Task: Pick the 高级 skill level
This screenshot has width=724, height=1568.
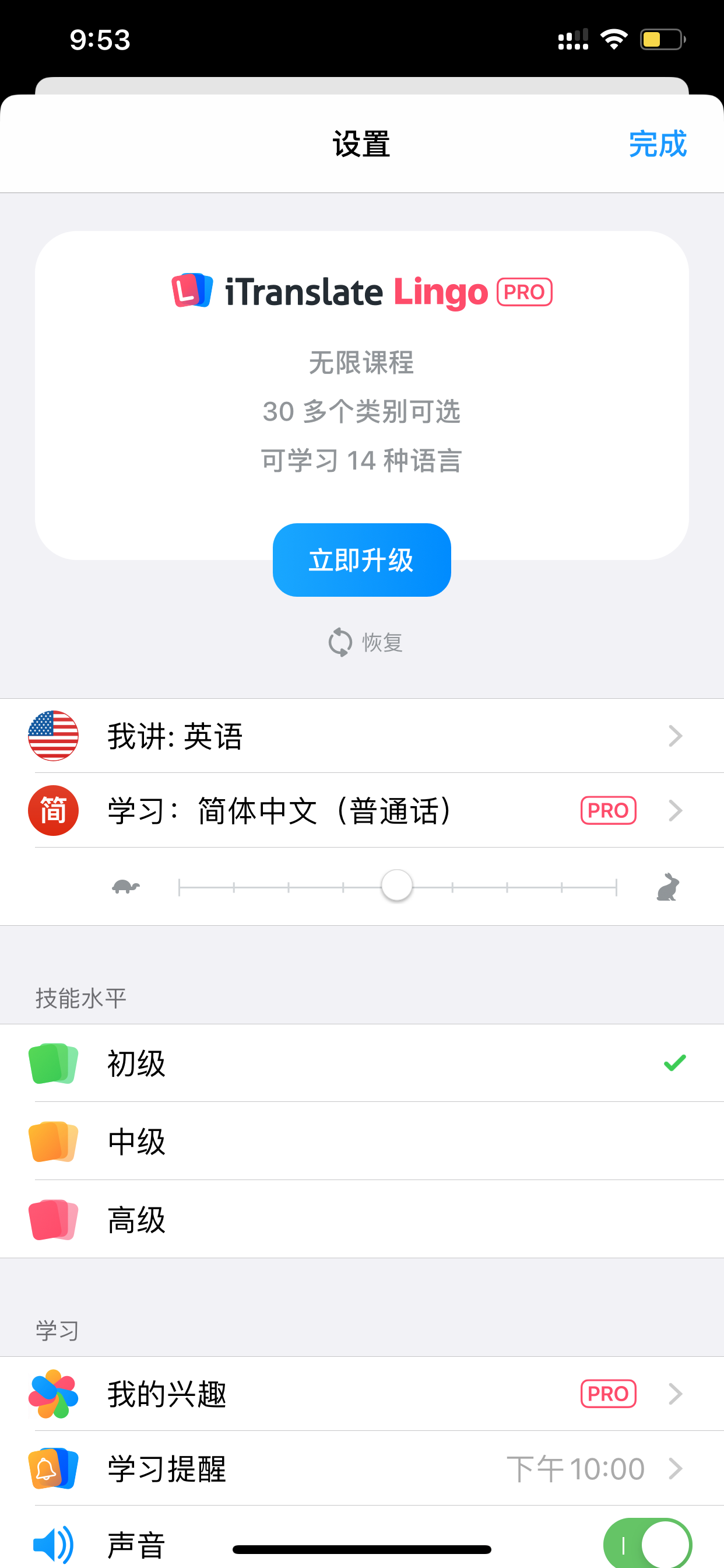Action: tap(362, 1219)
